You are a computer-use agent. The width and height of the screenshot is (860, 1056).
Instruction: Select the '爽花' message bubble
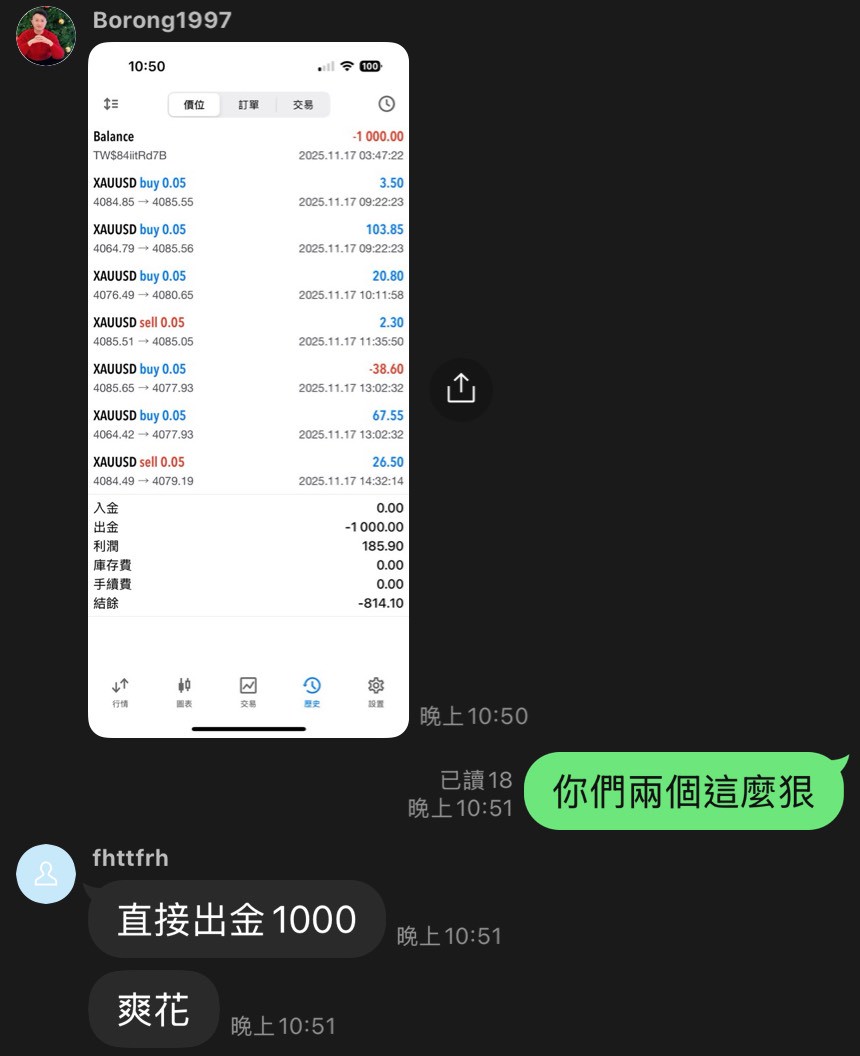[153, 1009]
